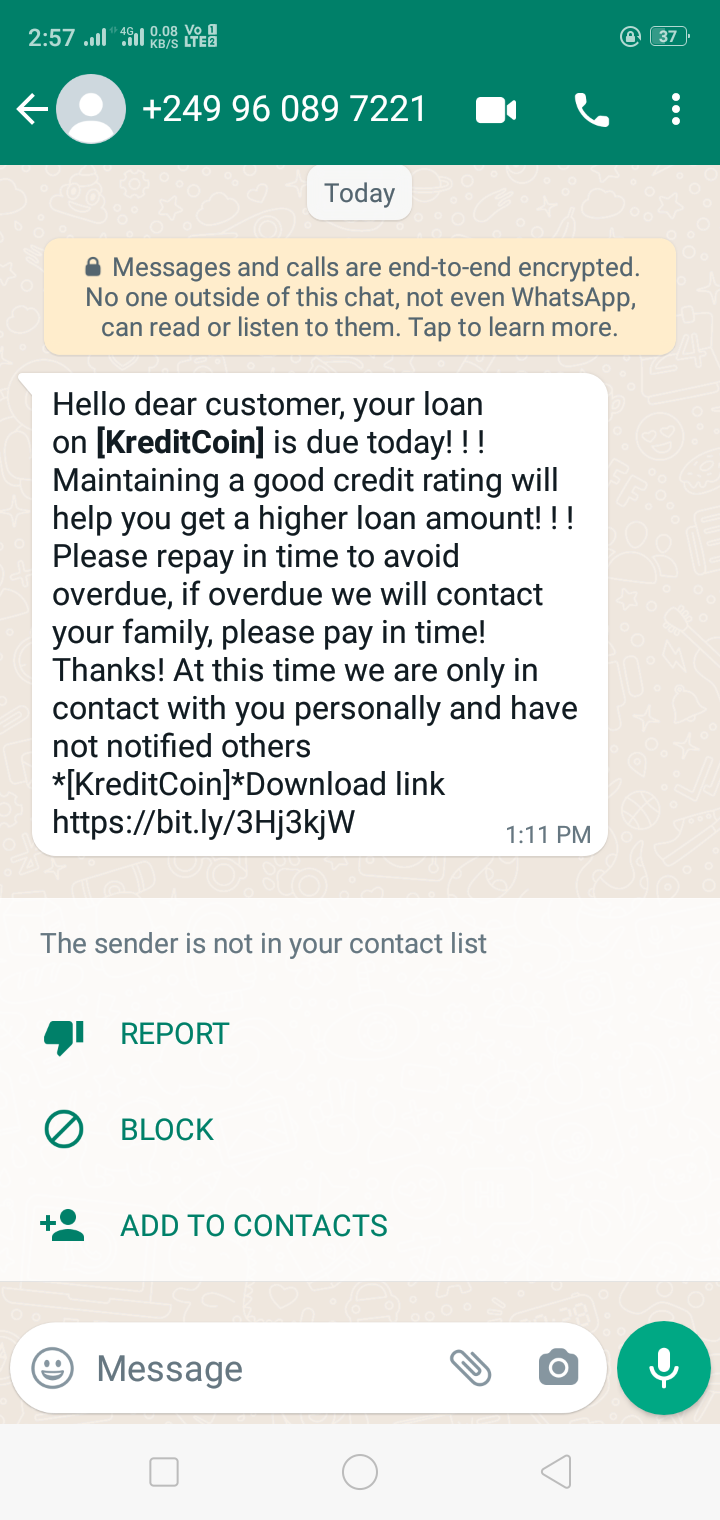Start a voice call with this number
This screenshot has height=1520, width=720.
click(592, 109)
